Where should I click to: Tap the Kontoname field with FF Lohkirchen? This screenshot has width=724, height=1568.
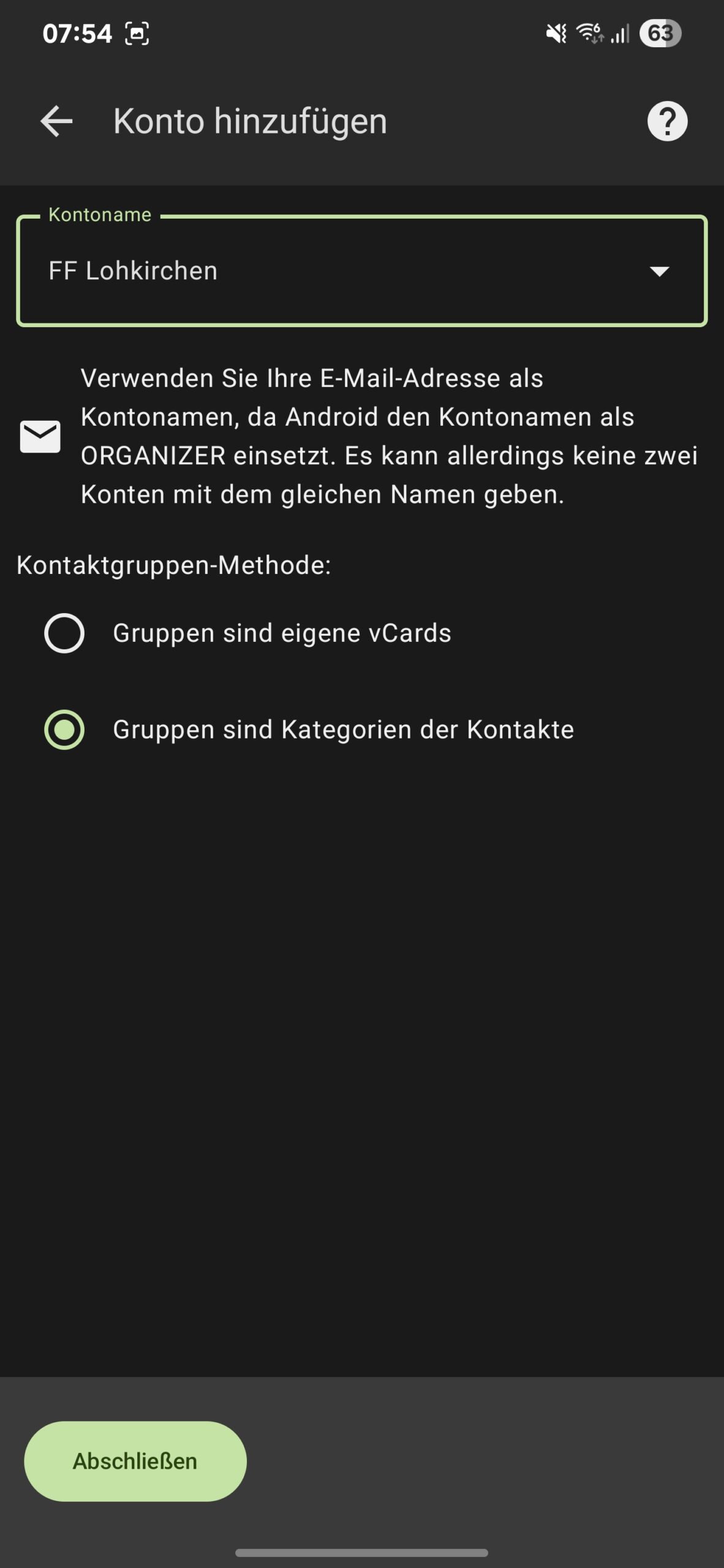(361, 271)
